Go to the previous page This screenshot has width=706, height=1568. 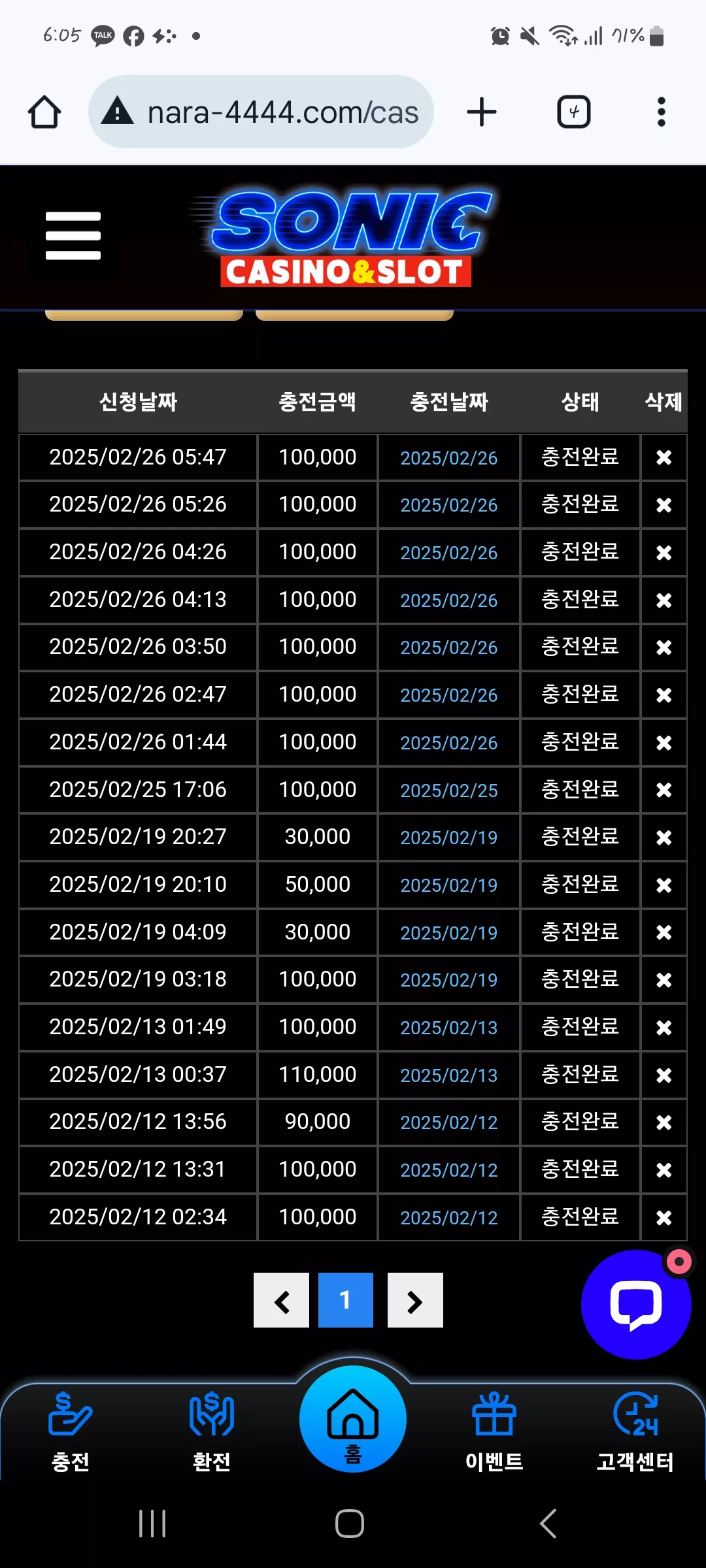pyautogui.click(x=281, y=1300)
